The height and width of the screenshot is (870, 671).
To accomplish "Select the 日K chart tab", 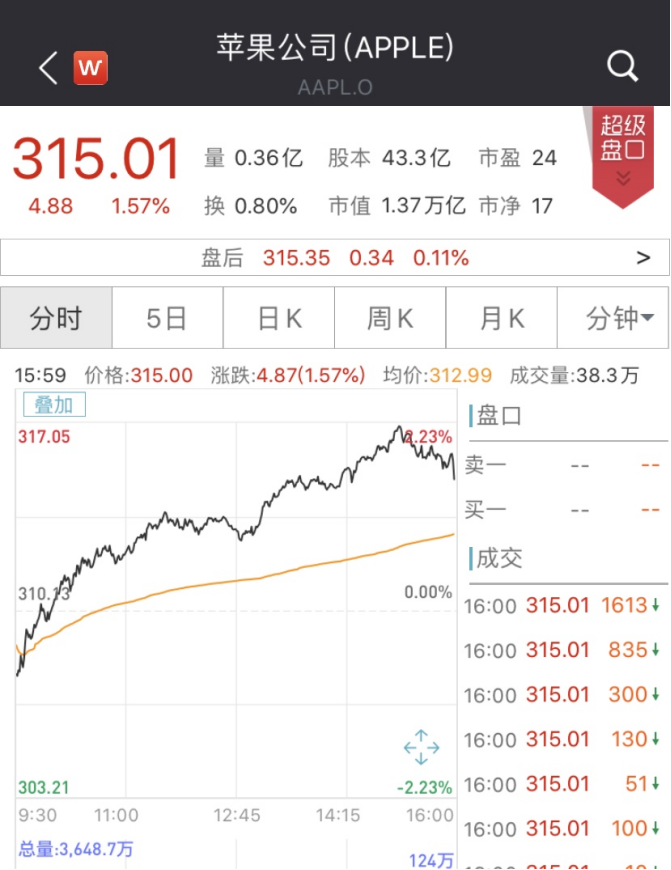I will pos(279,319).
